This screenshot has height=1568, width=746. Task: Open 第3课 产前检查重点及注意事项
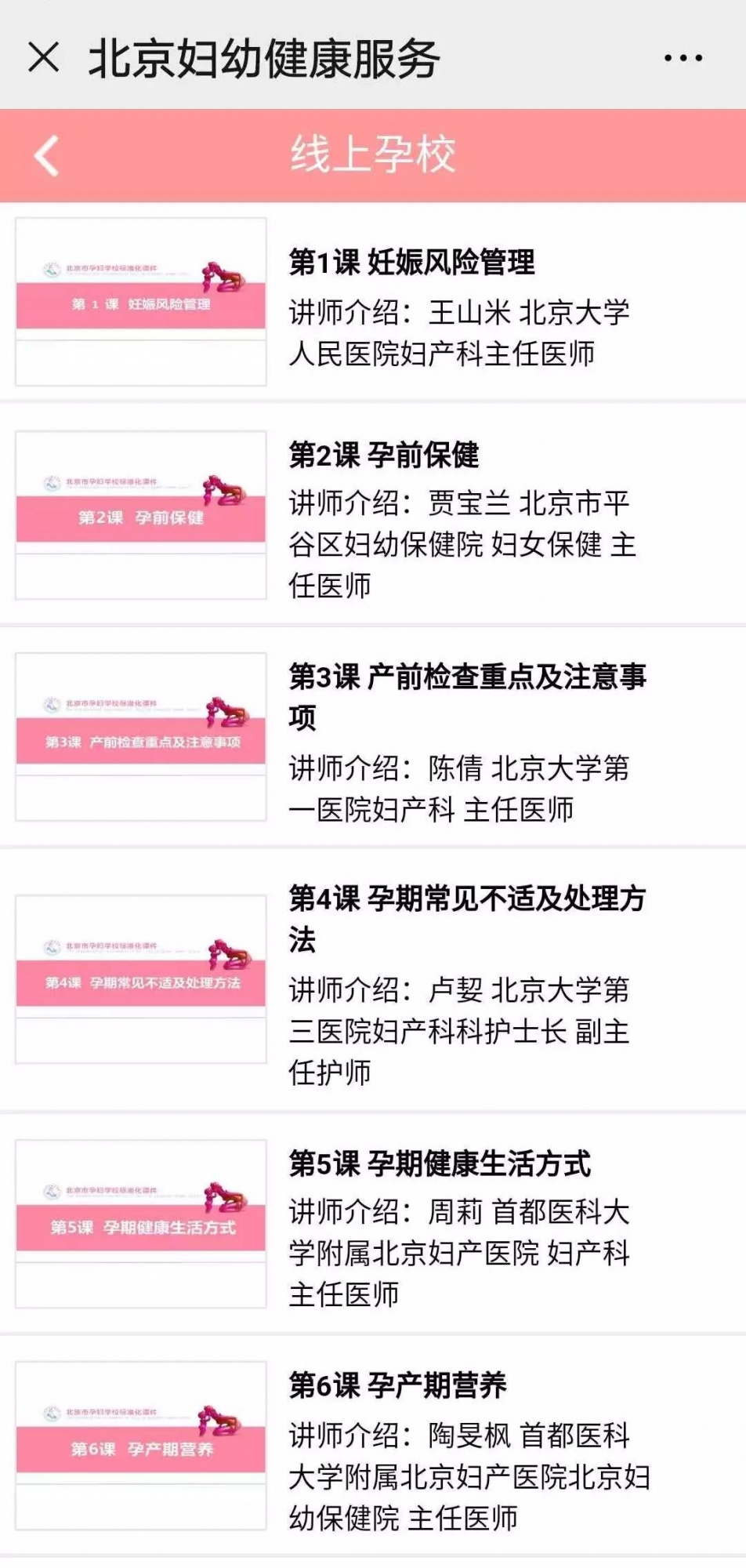[466, 677]
